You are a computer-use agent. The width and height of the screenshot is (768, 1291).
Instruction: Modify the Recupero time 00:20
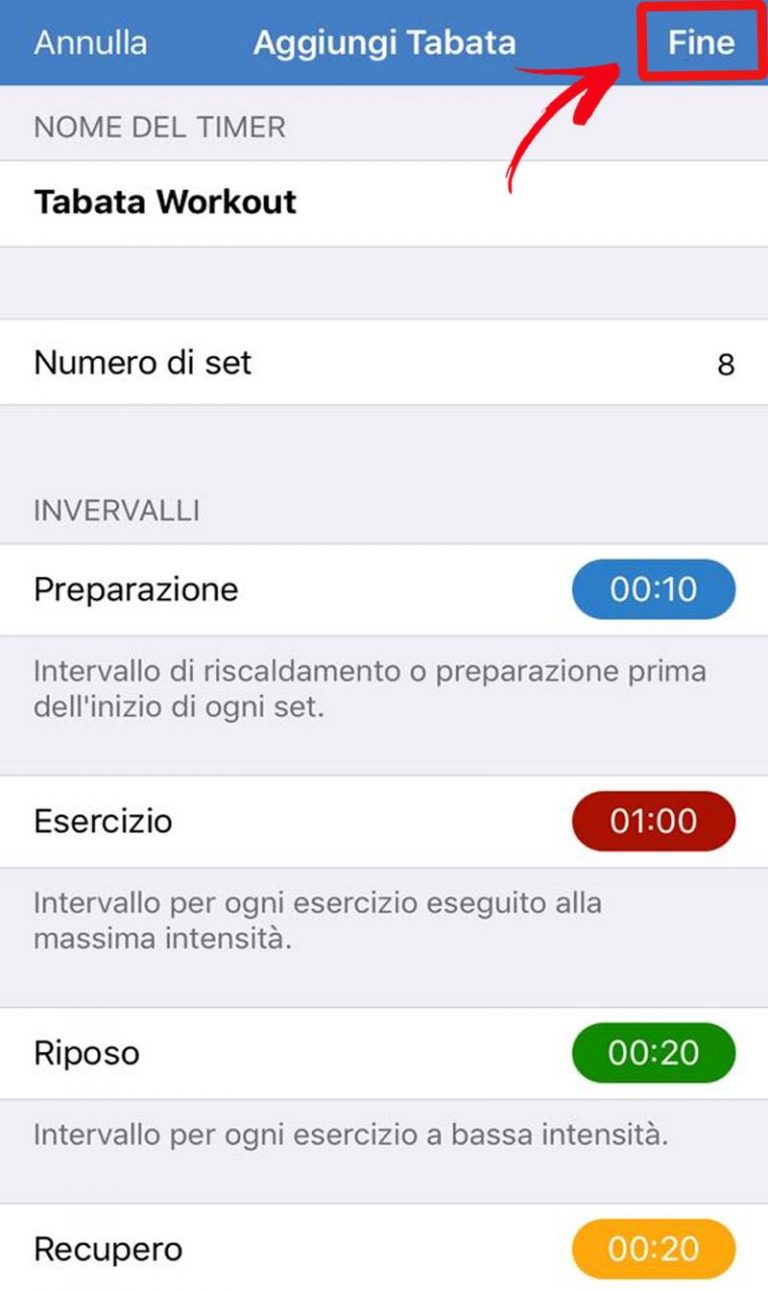(x=653, y=1249)
